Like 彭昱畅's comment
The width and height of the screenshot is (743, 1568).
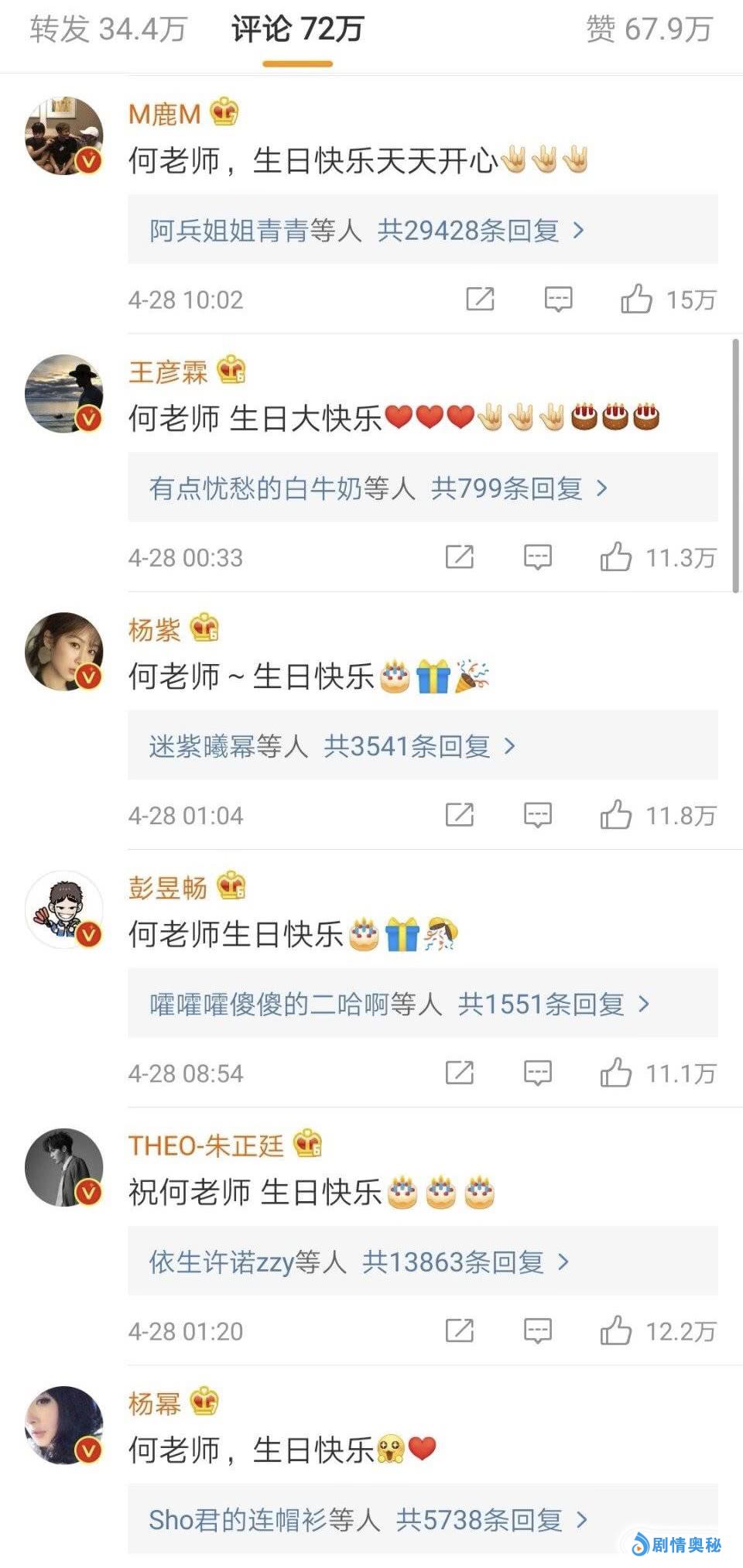tap(616, 1073)
